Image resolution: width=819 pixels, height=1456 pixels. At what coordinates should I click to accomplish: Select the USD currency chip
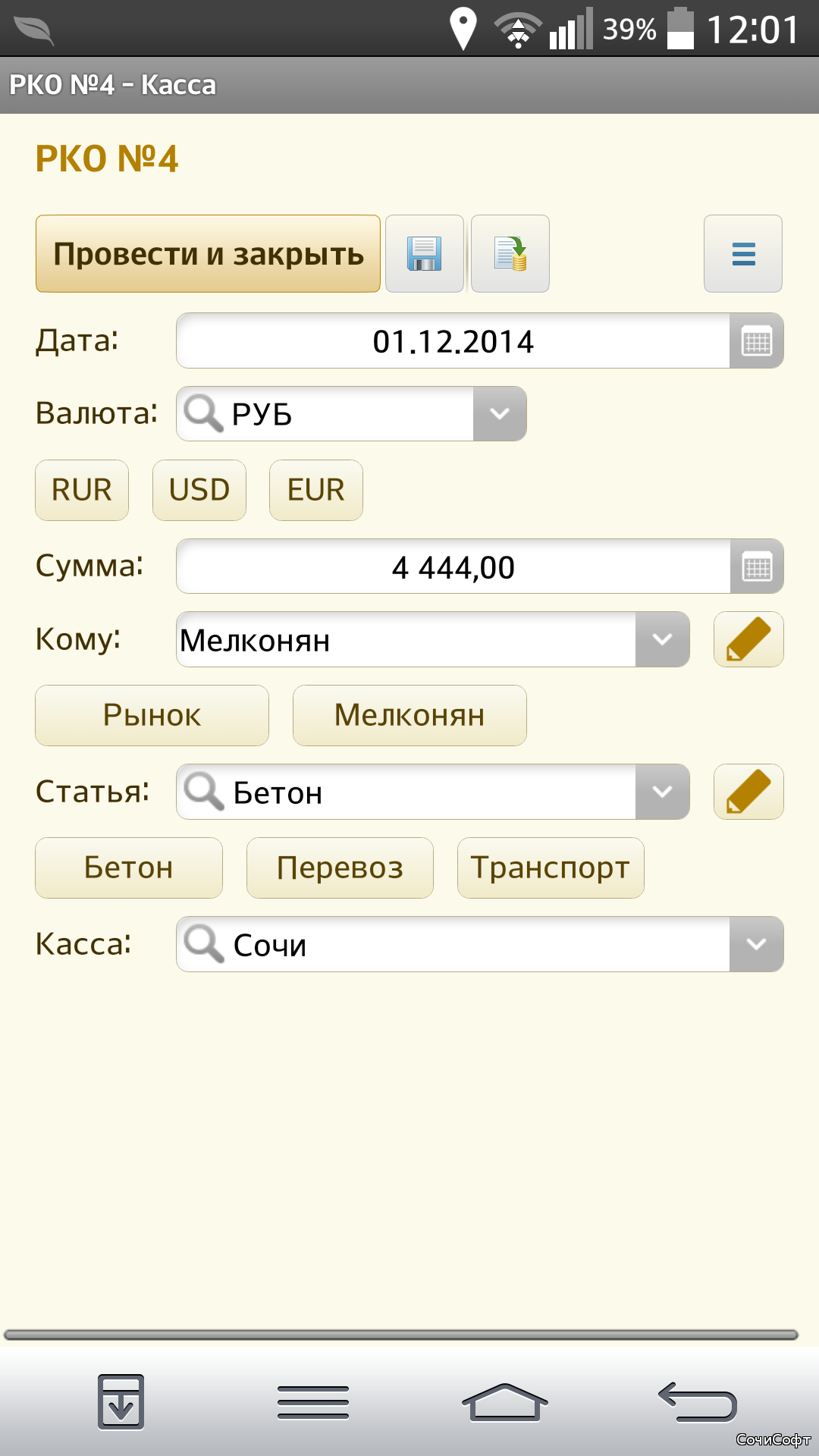199,490
